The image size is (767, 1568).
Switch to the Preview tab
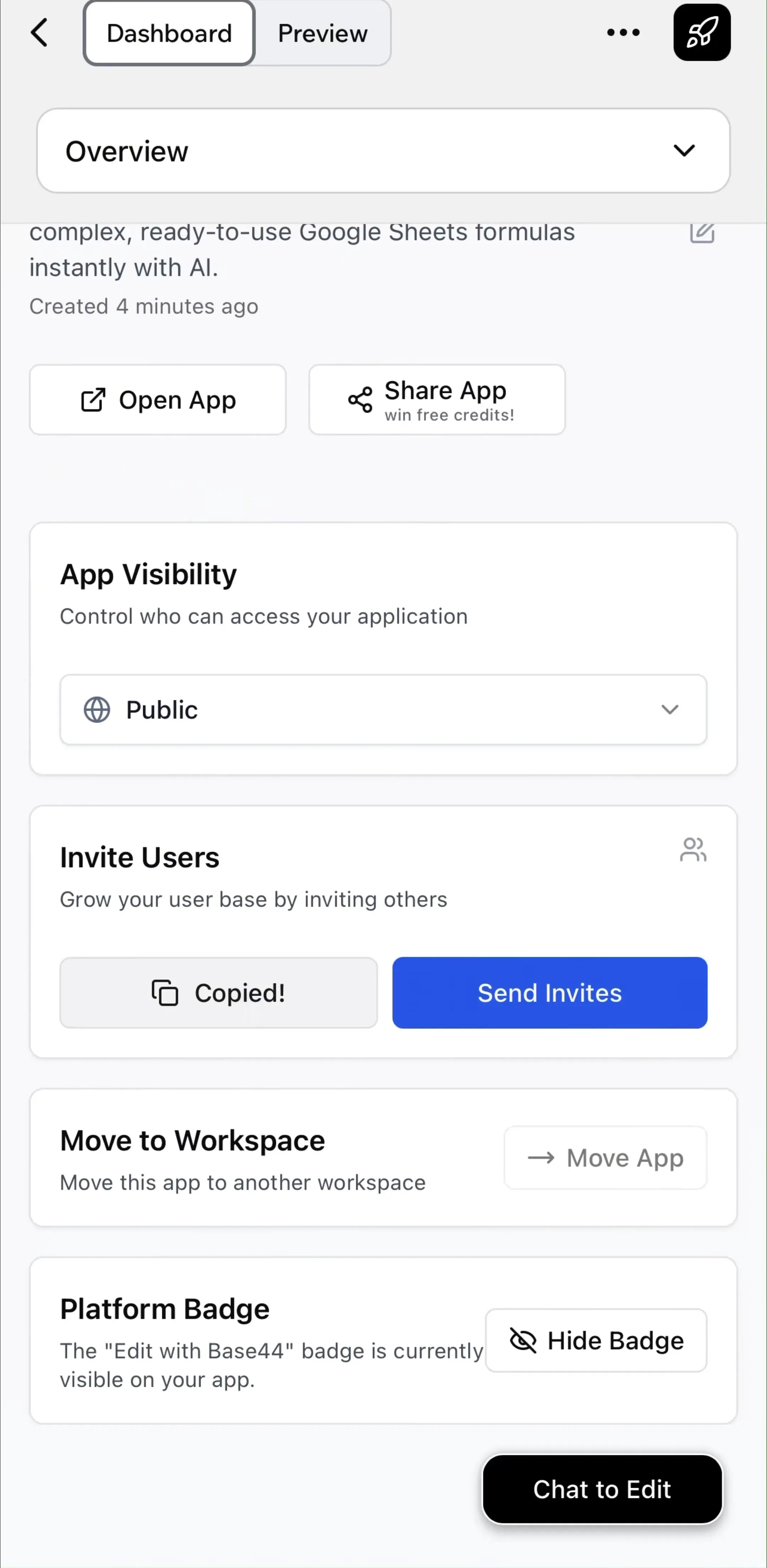322,33
